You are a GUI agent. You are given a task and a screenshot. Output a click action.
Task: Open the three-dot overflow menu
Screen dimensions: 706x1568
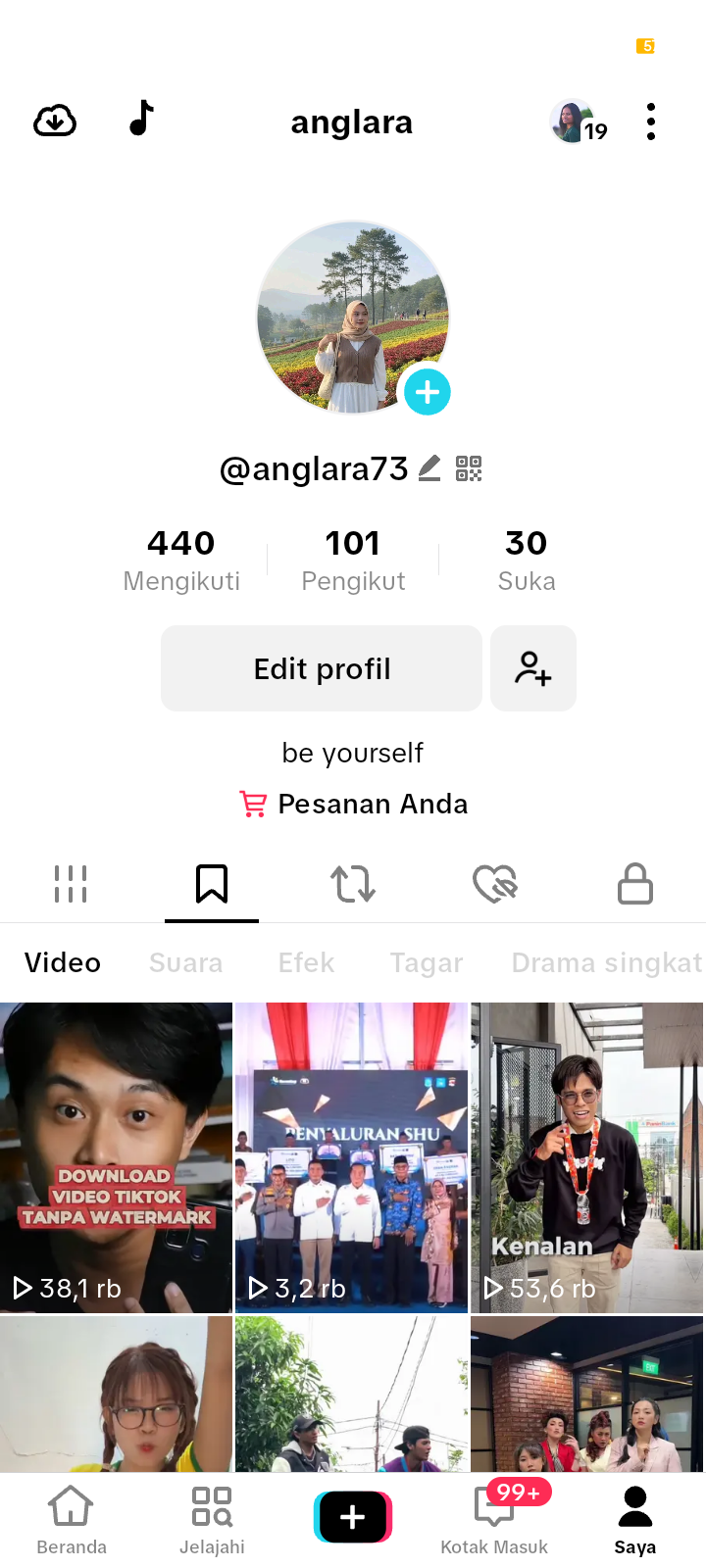(651, 122)
